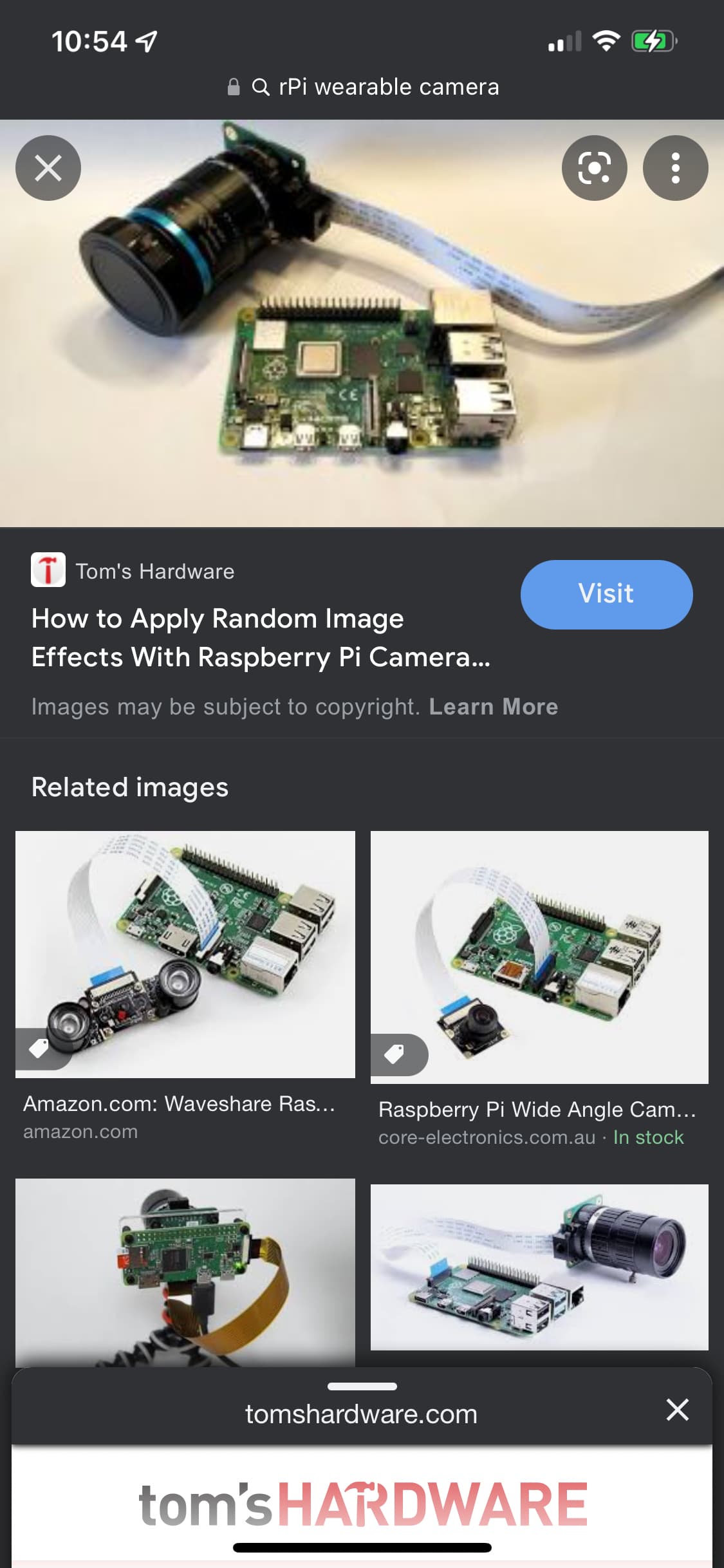Open Raspberry Pi Wide Angle Camera image
The height and width of the screenshot is (1568, 724).
click(539, 957)
